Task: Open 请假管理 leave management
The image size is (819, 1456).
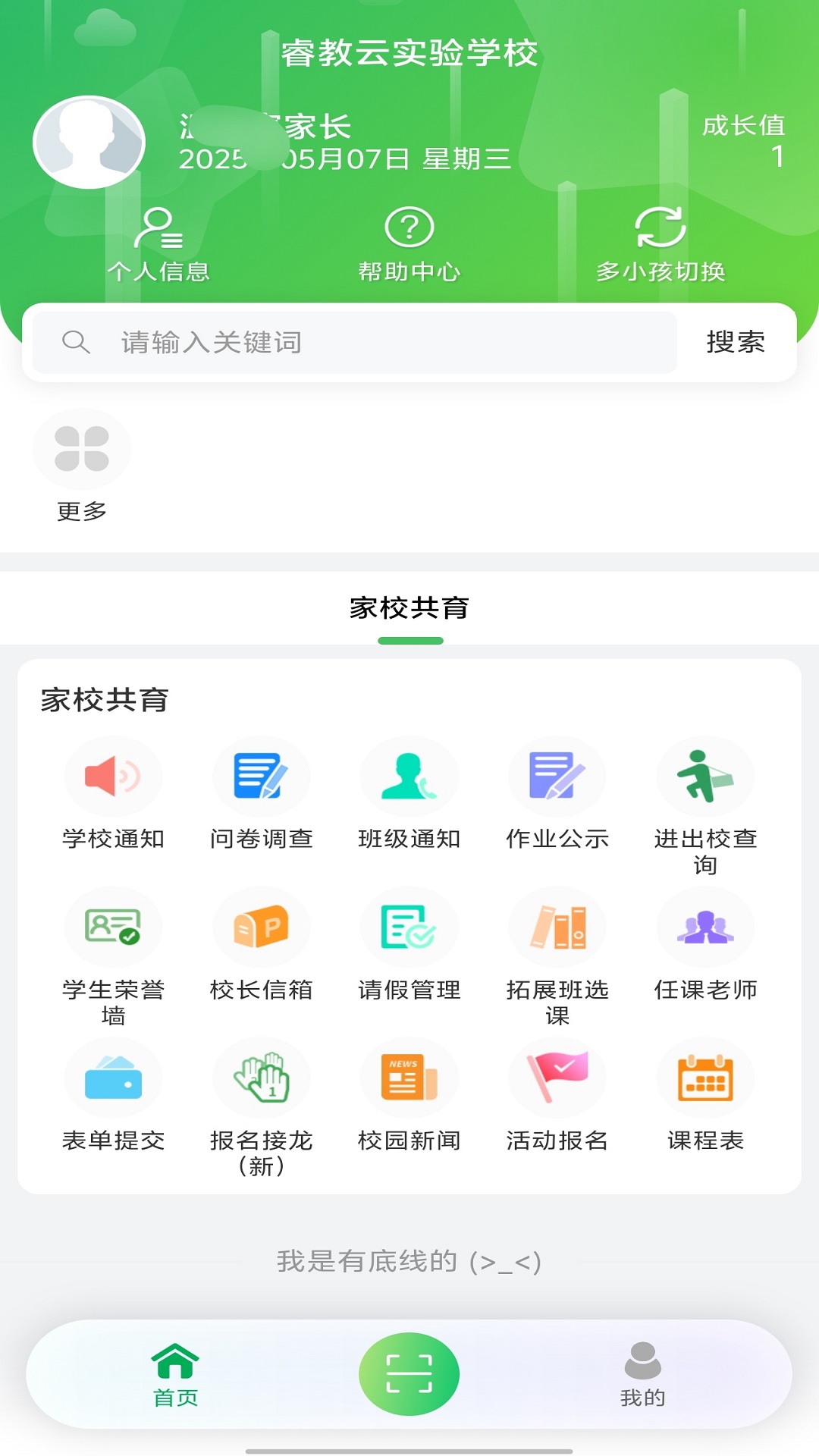Action: (409, 927)
